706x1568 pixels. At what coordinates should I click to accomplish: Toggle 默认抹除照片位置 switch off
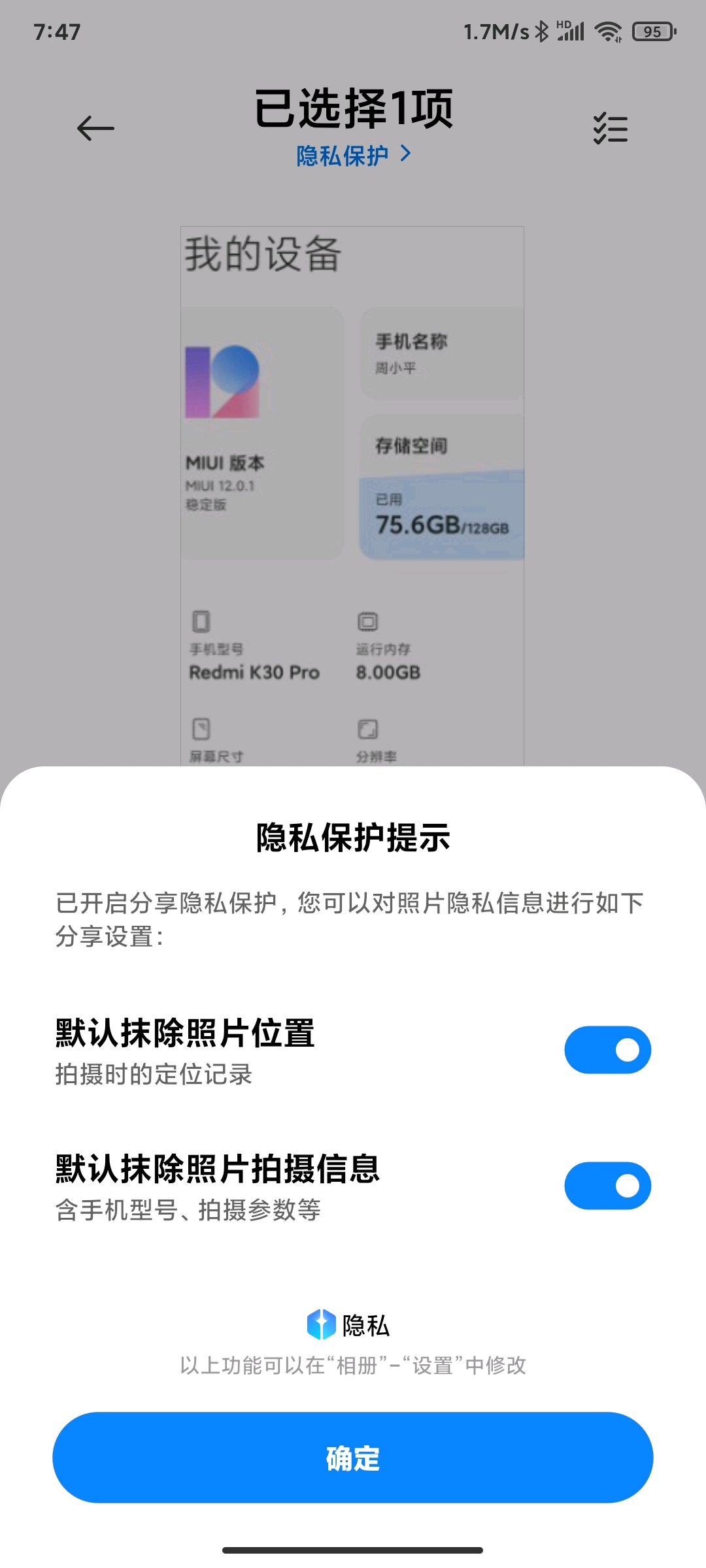pos(608,1050)
